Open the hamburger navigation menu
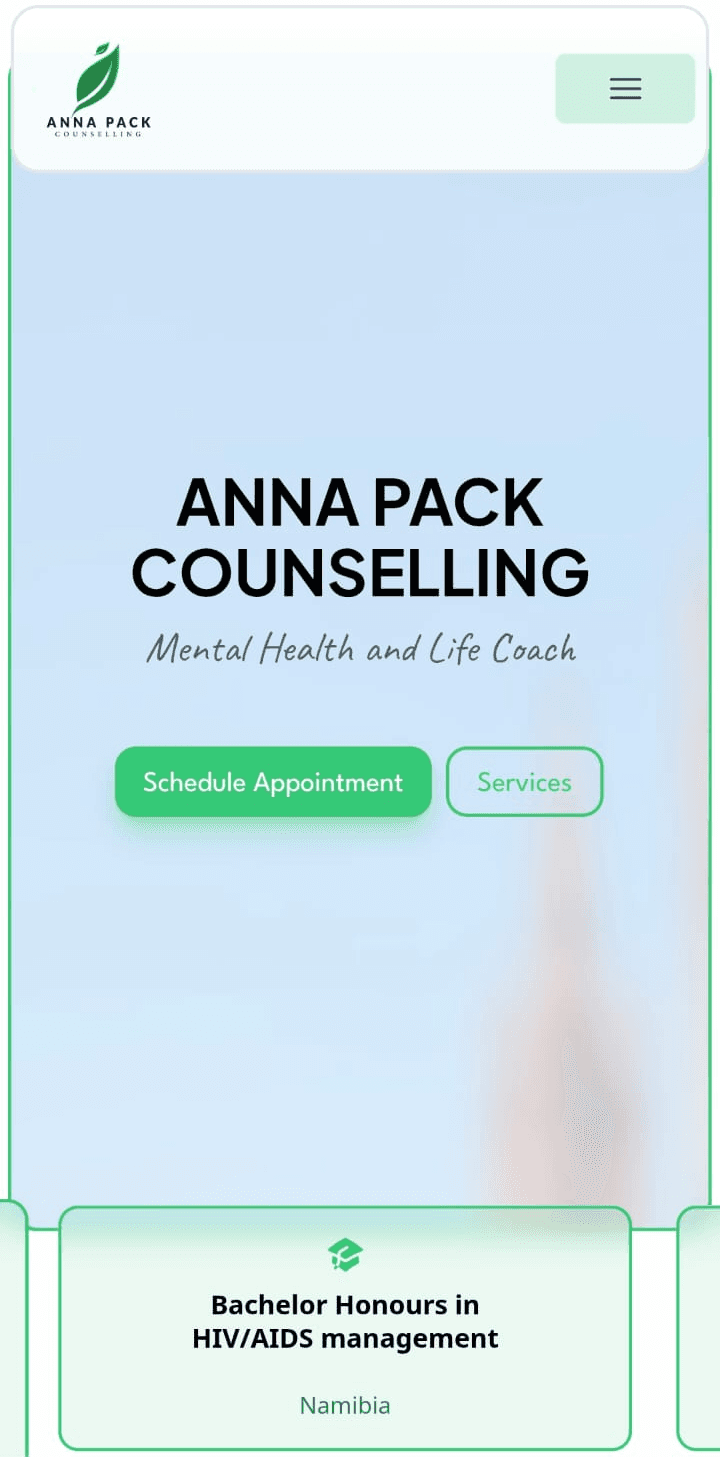Viewport: 720px width, 1457px height. coord(625,88)
